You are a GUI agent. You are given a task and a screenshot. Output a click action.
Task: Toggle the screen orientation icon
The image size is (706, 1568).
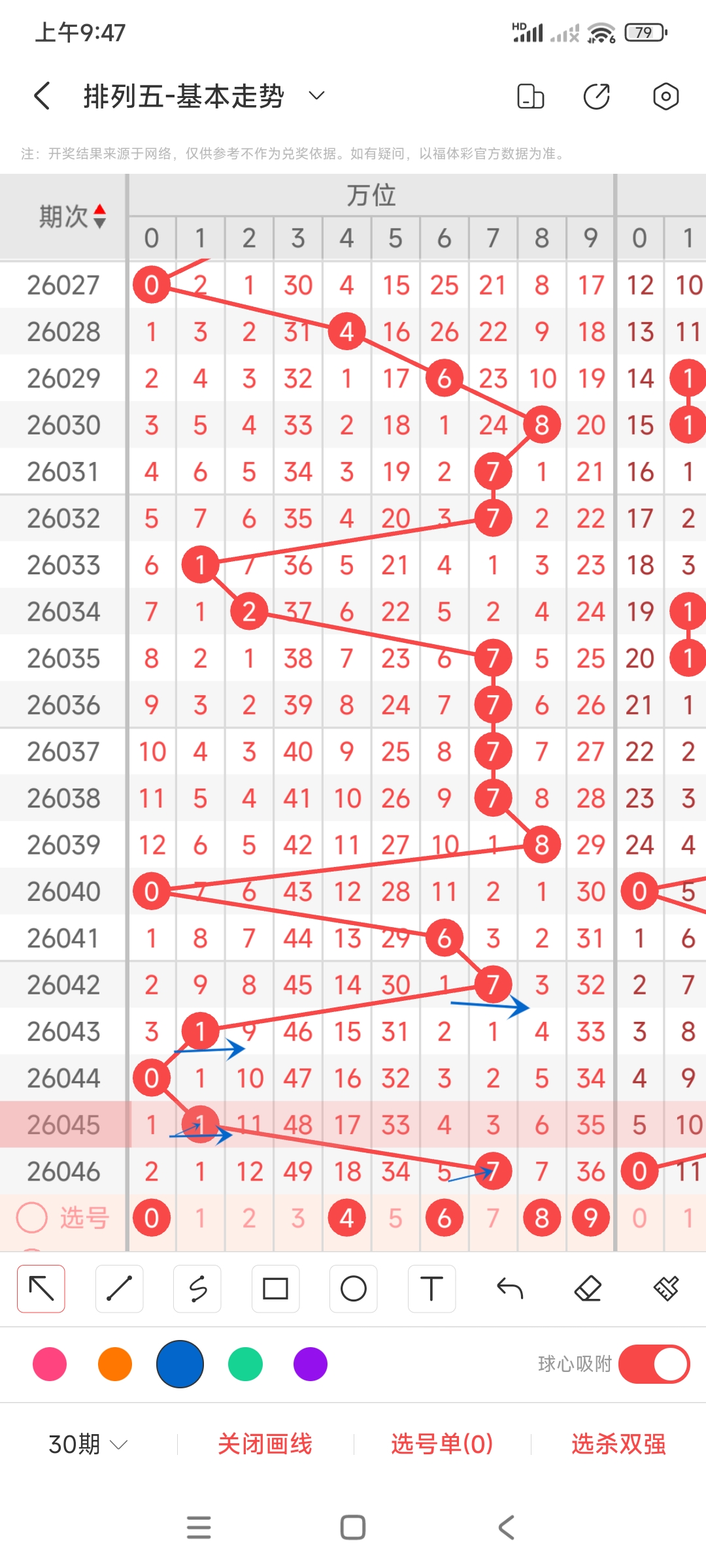[530, 96]
